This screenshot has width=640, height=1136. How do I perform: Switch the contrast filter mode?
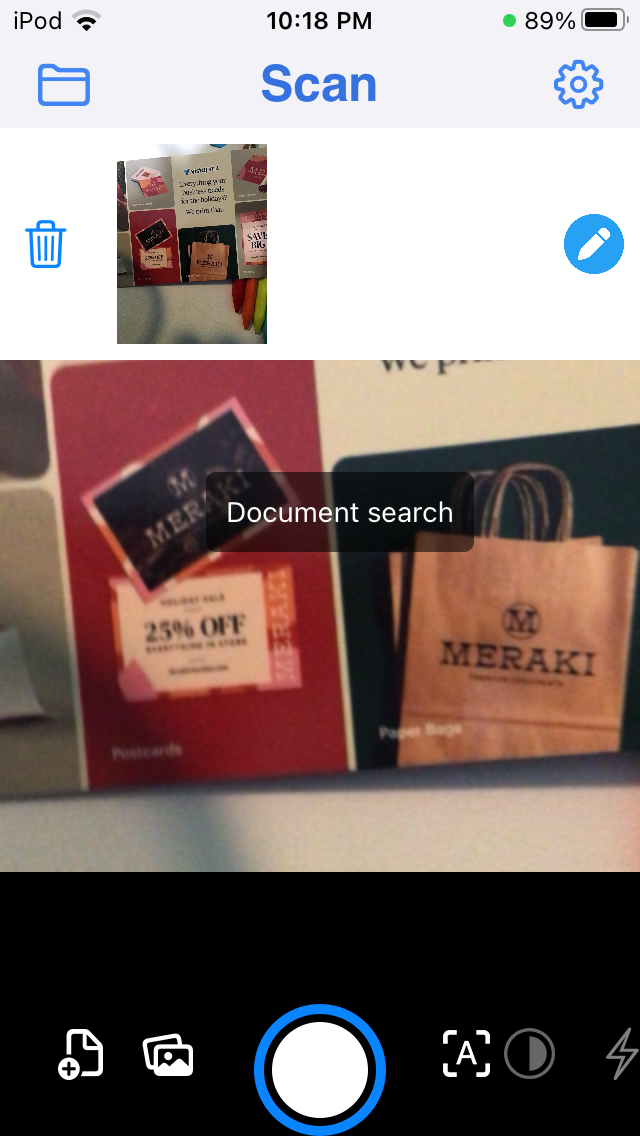click(529, 1054)
